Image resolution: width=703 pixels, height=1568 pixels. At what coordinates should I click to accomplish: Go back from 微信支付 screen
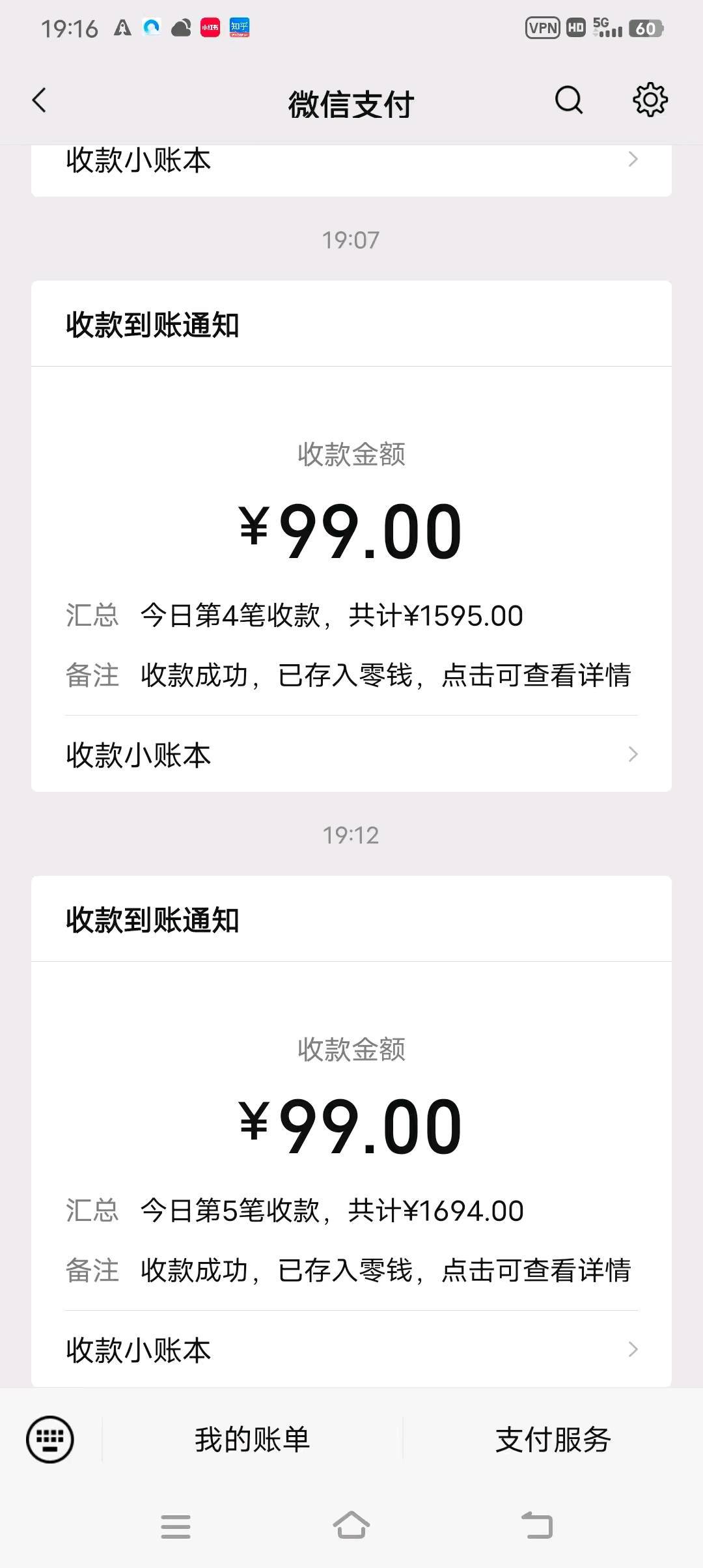pos(40,101)
